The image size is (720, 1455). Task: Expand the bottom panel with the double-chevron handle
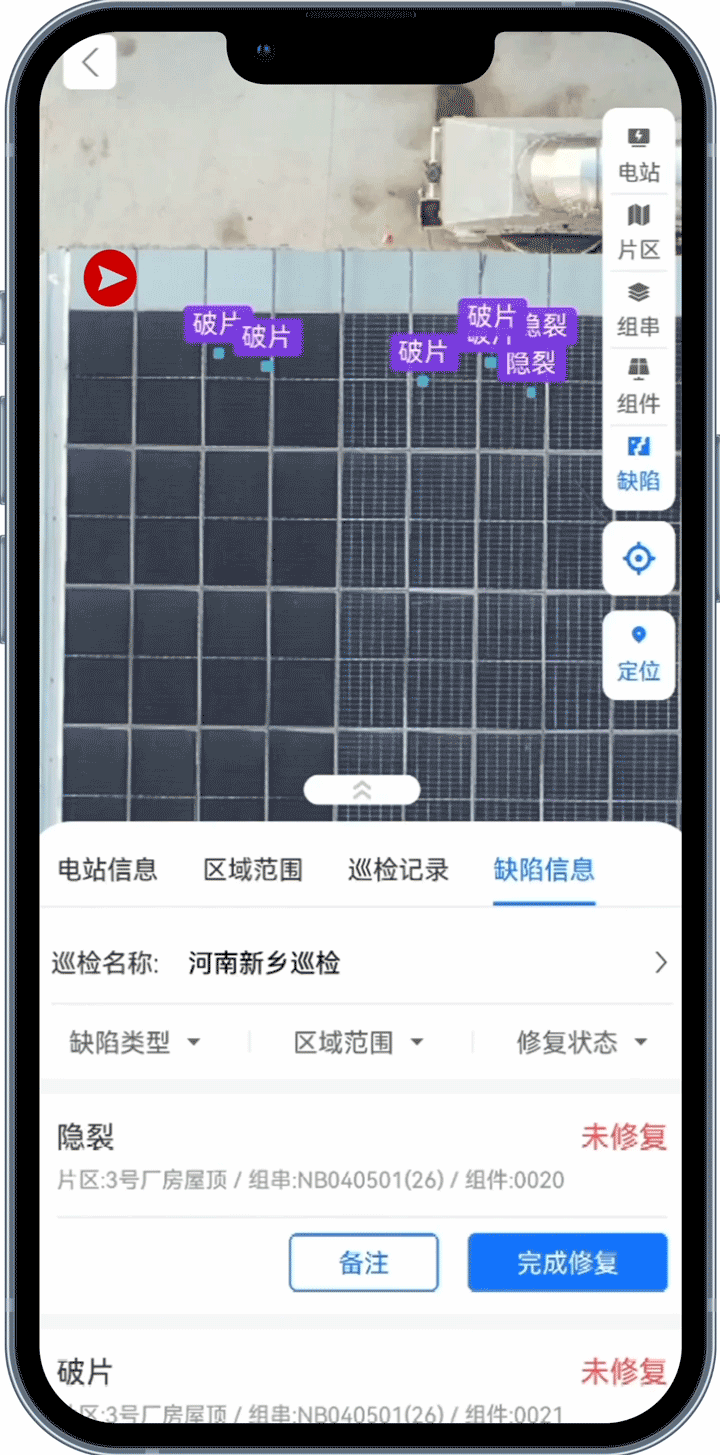[x=362, y=790]
